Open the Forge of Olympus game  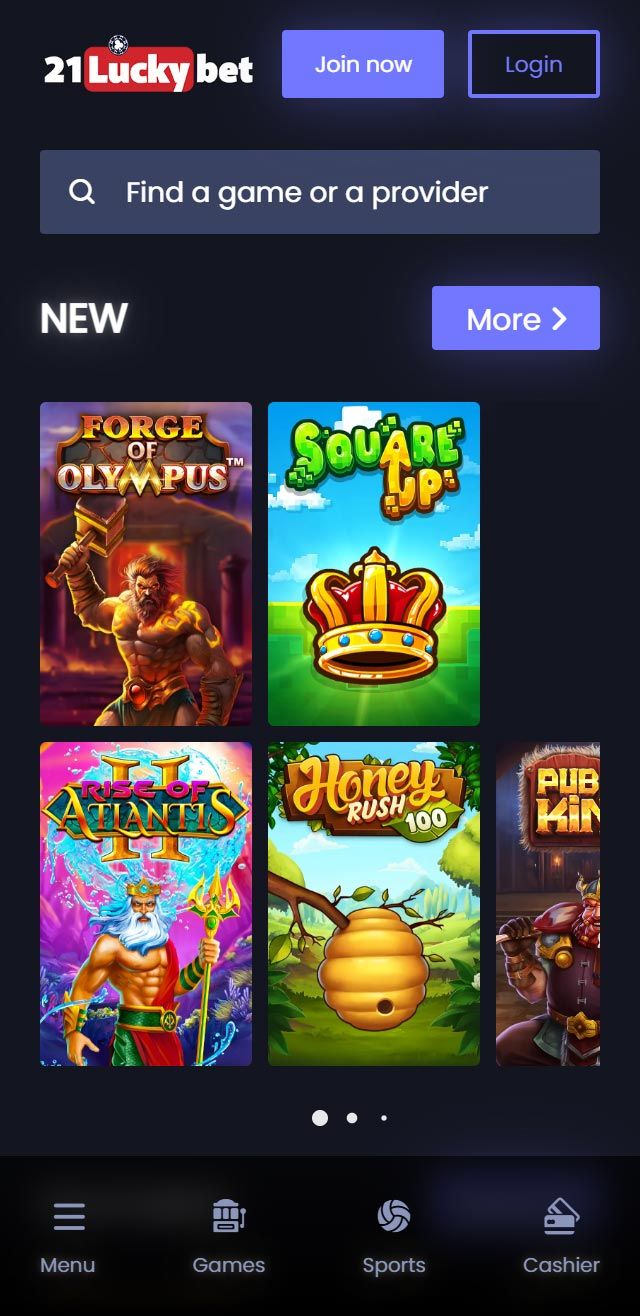tap(146, 563)
